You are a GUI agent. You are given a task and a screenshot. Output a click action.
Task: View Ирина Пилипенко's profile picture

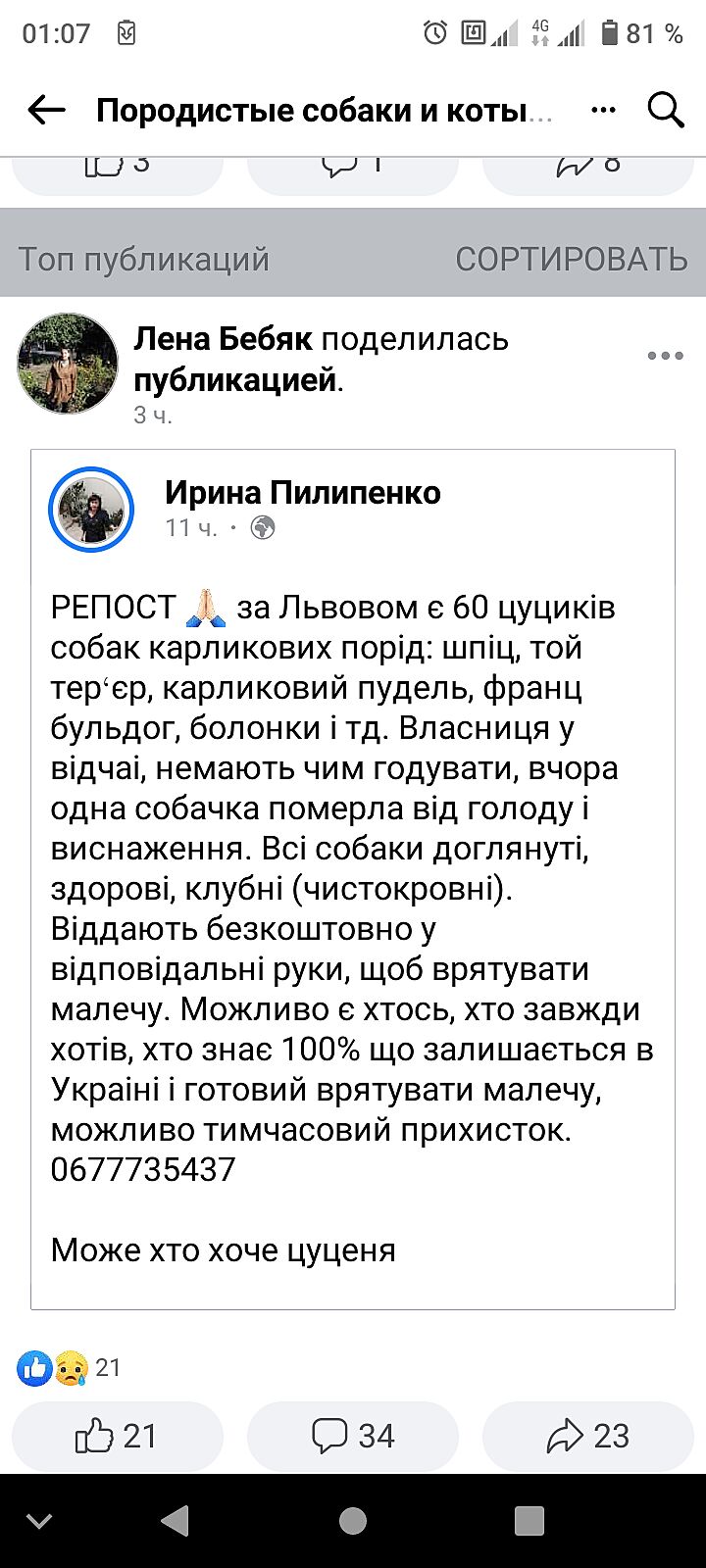pos(91,510)
